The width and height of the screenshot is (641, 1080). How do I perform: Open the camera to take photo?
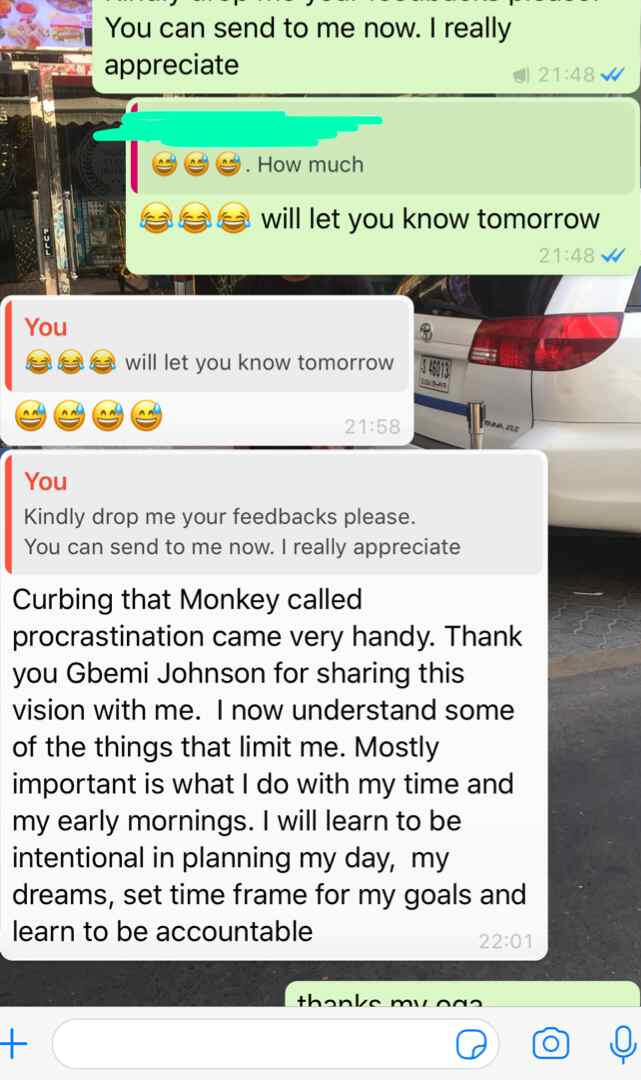tap(550, 1044)
